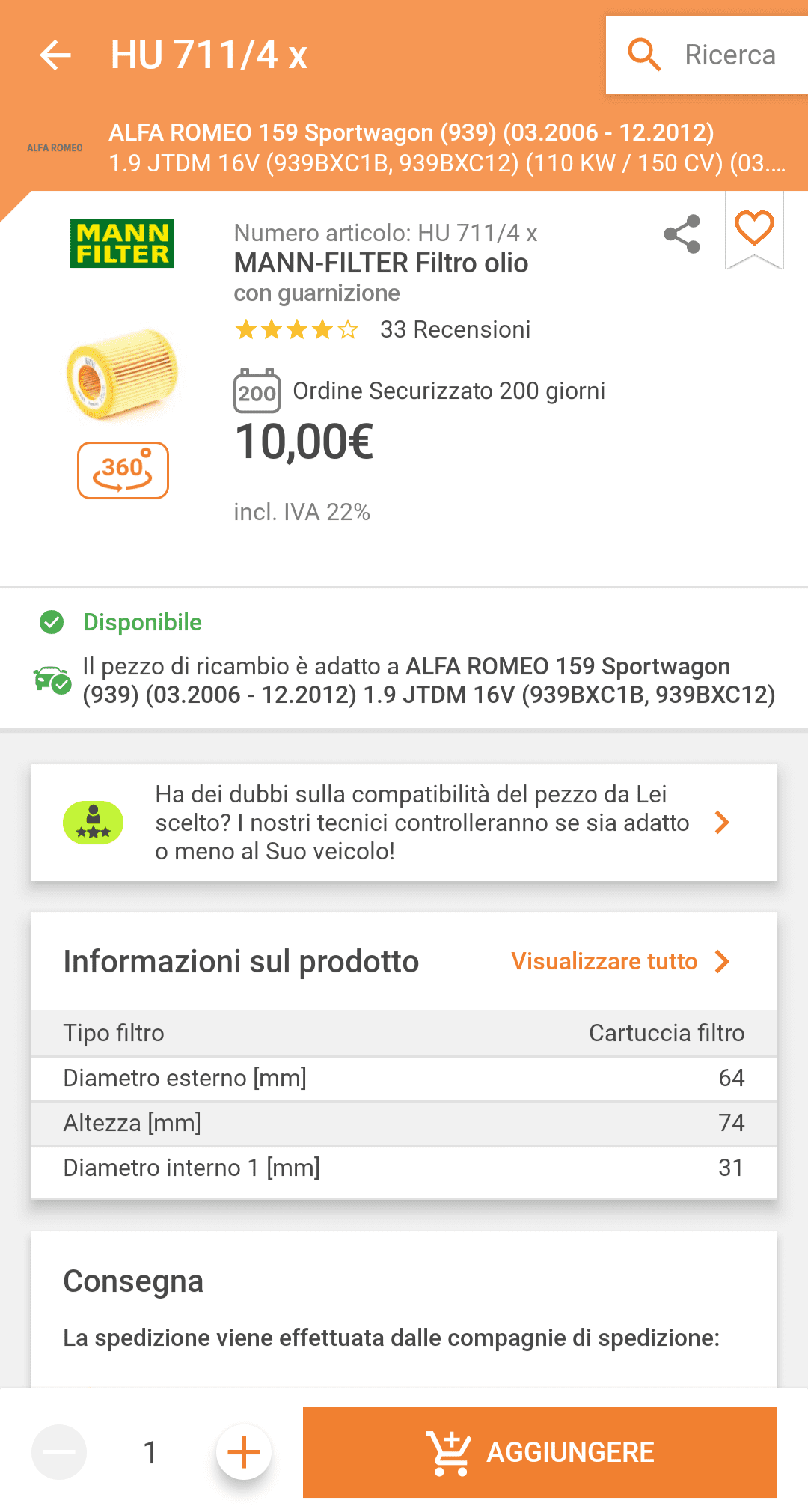Add the item to cart with AGGIUNGERE
The height and width of the screenshot is (1512, 808).
pyautogui.click(x=539, y=1452)
